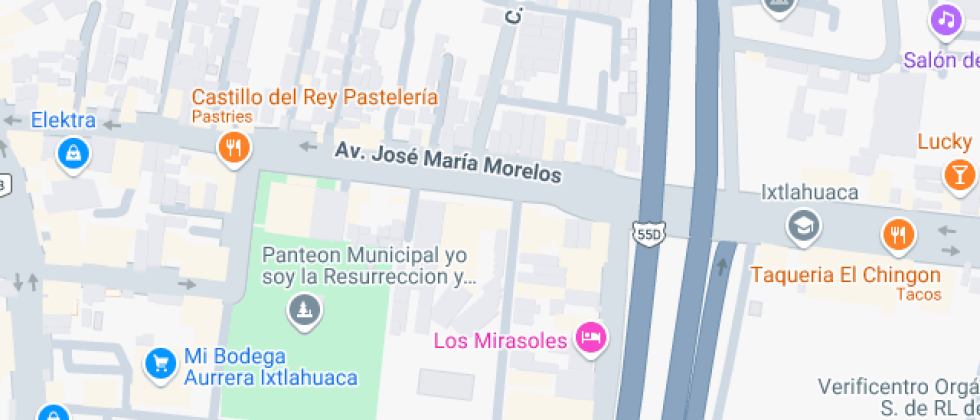Tap the Lucky bar marker

coord(959,174)
